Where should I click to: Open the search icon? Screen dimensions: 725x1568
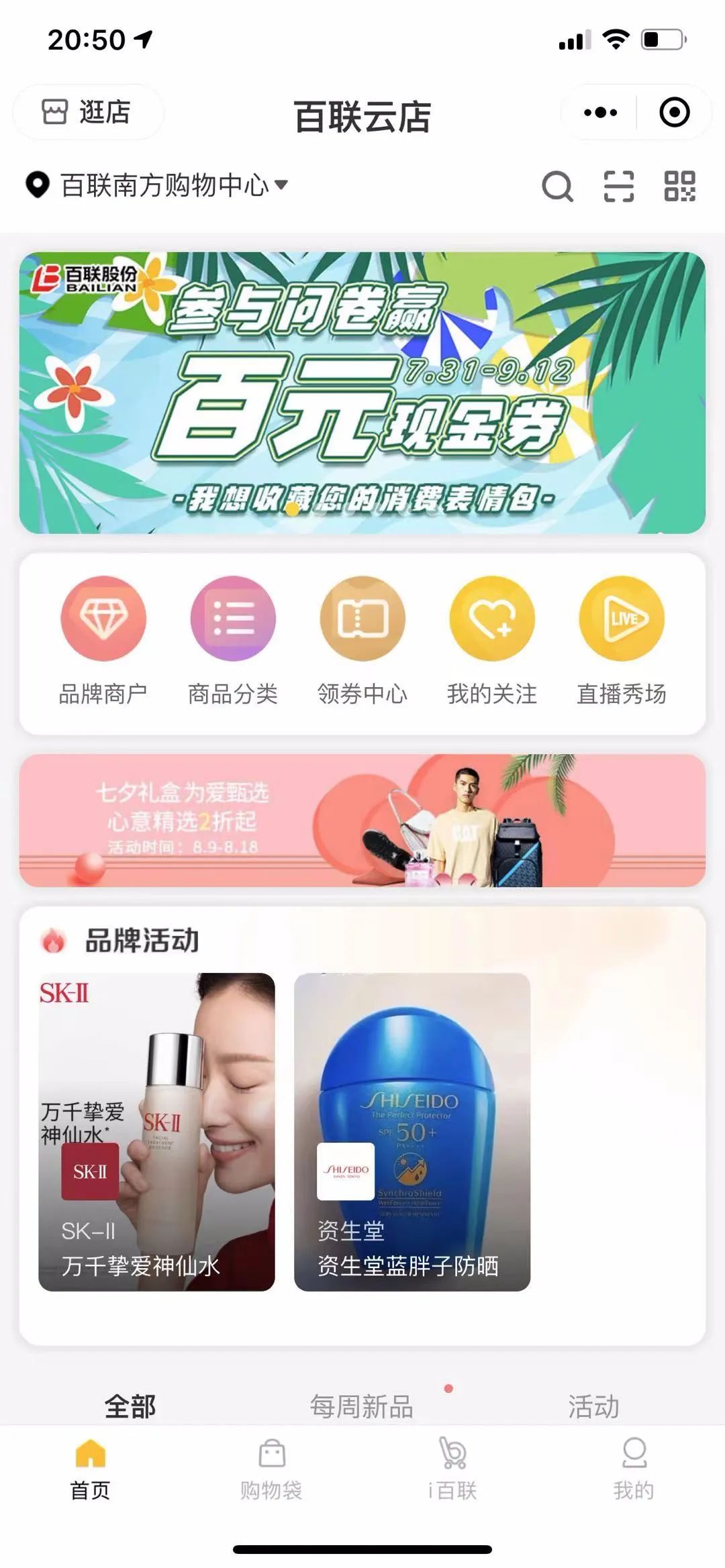point(557,186)
